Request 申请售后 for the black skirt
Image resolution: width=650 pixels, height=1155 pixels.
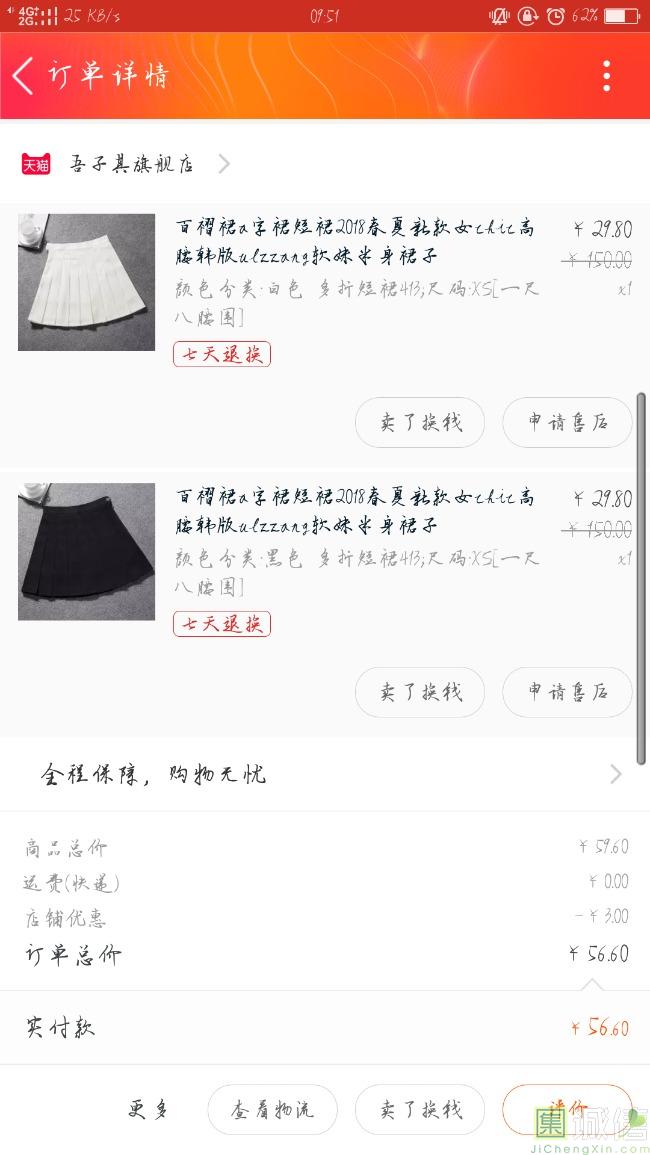567,692
